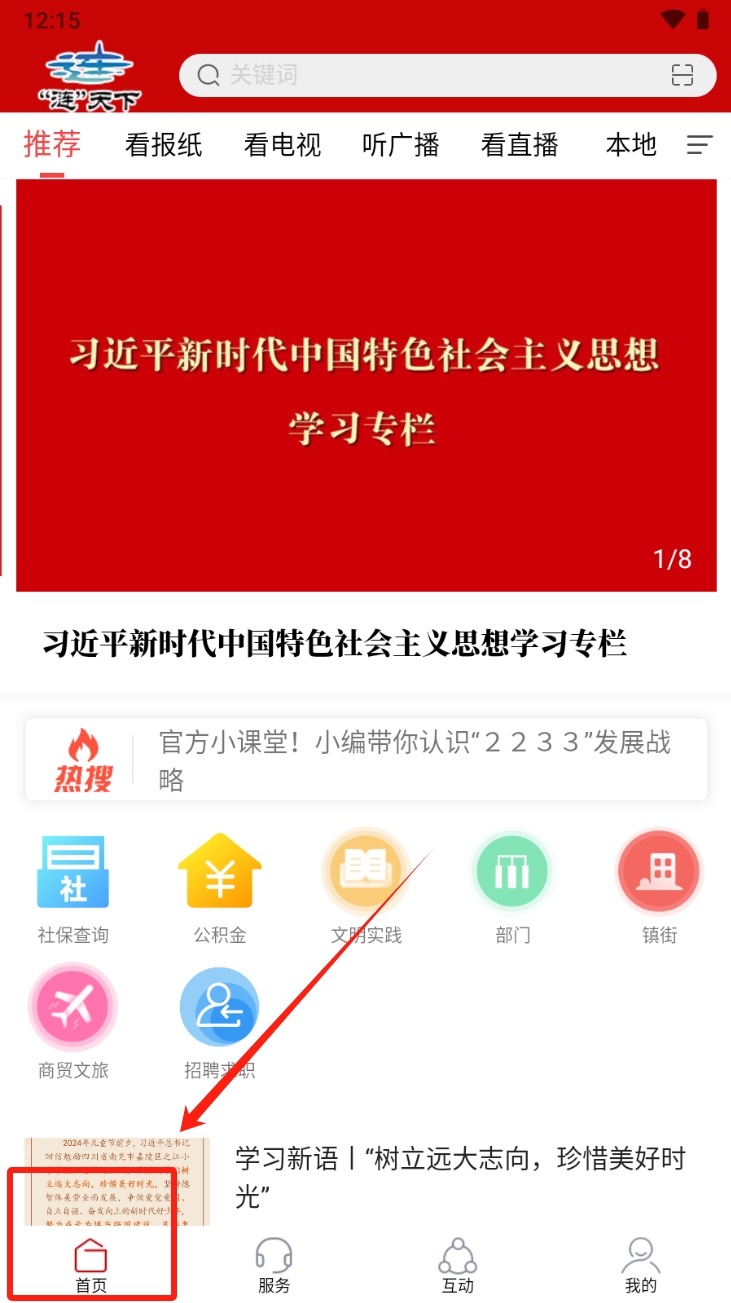Image resolution: width=731 pixels, height=1303 pixels.
Task: Switch to the 看电视 tab
Action: coord(282,145)
